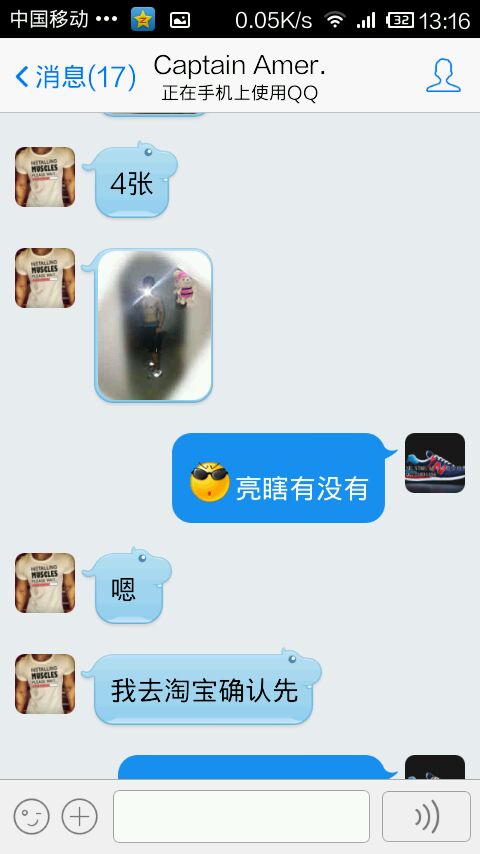
Task: Switch to voice message input
Action: point(426,816)
